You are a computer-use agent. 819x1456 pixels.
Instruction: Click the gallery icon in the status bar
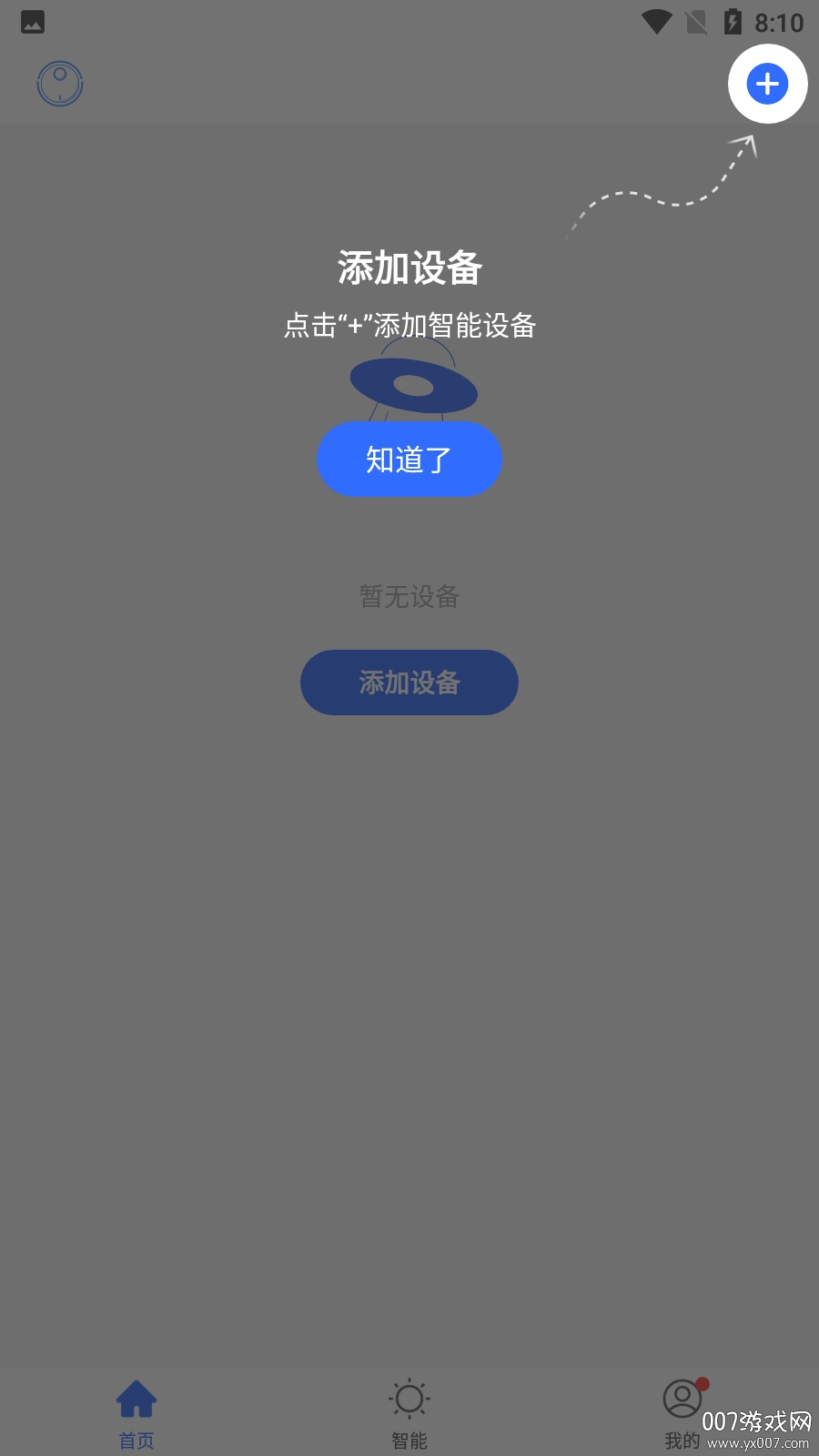[32, 22]
